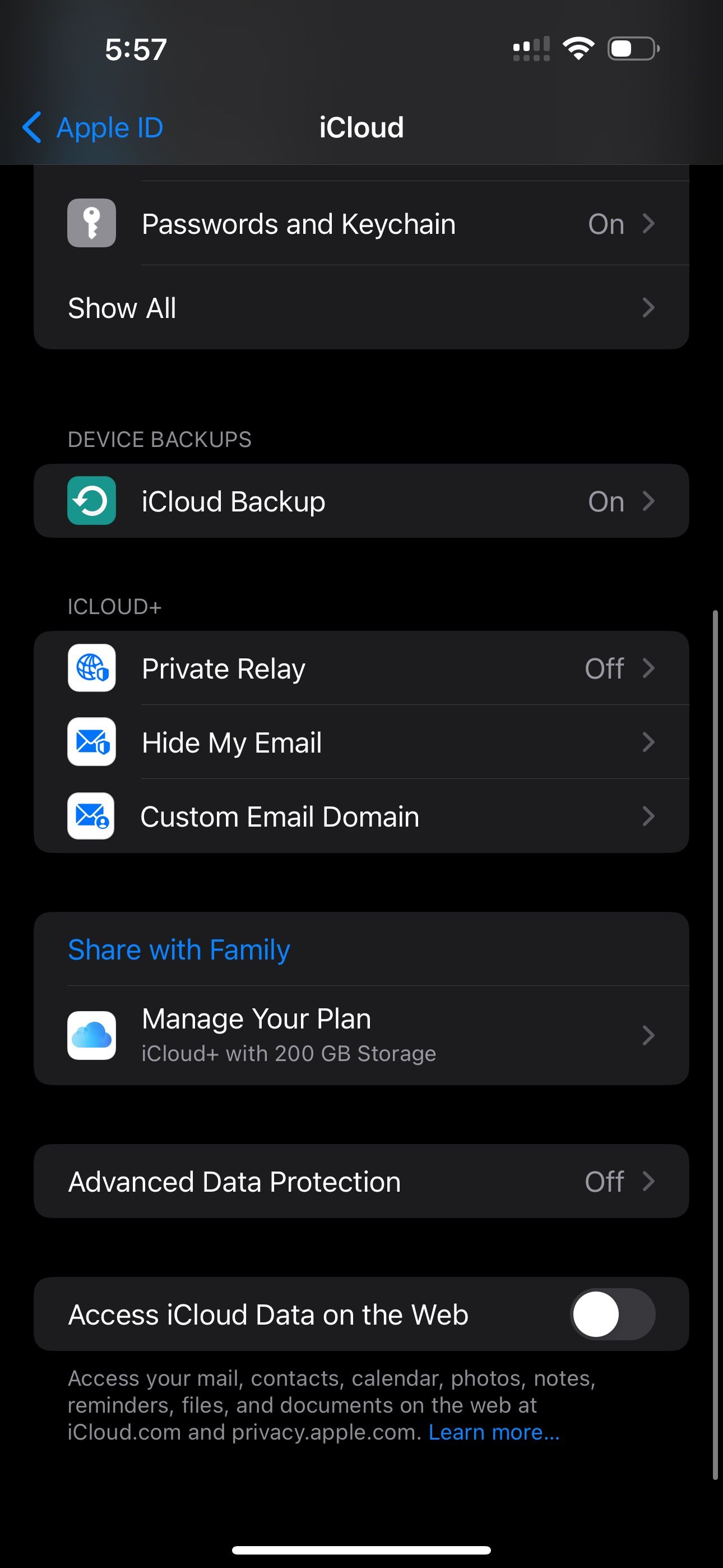Tap the Passwords and Keychain key icon
The image size is (723, 1568).
click(91, 223)
